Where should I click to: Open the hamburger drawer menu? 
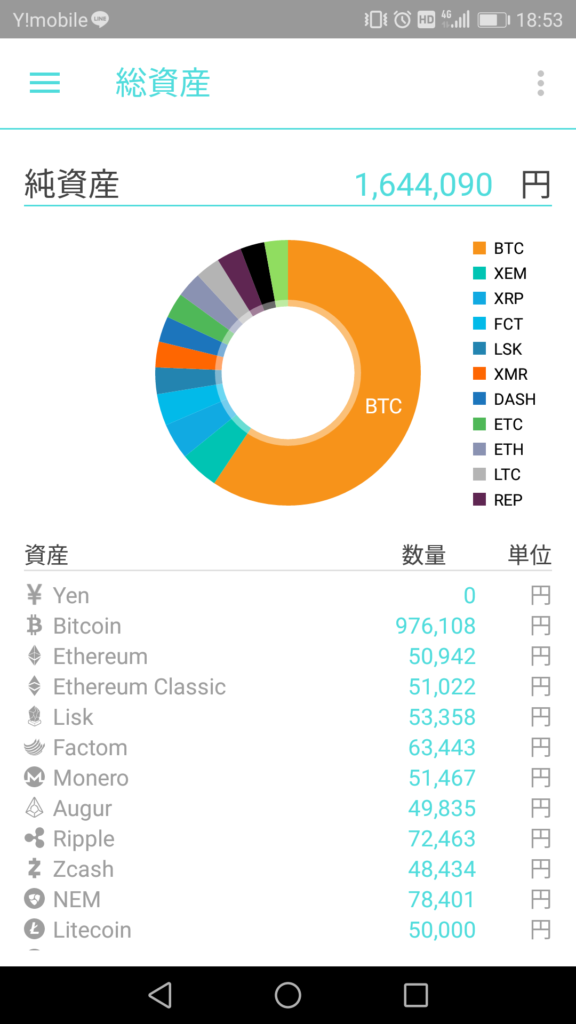(x=44, y=83)
